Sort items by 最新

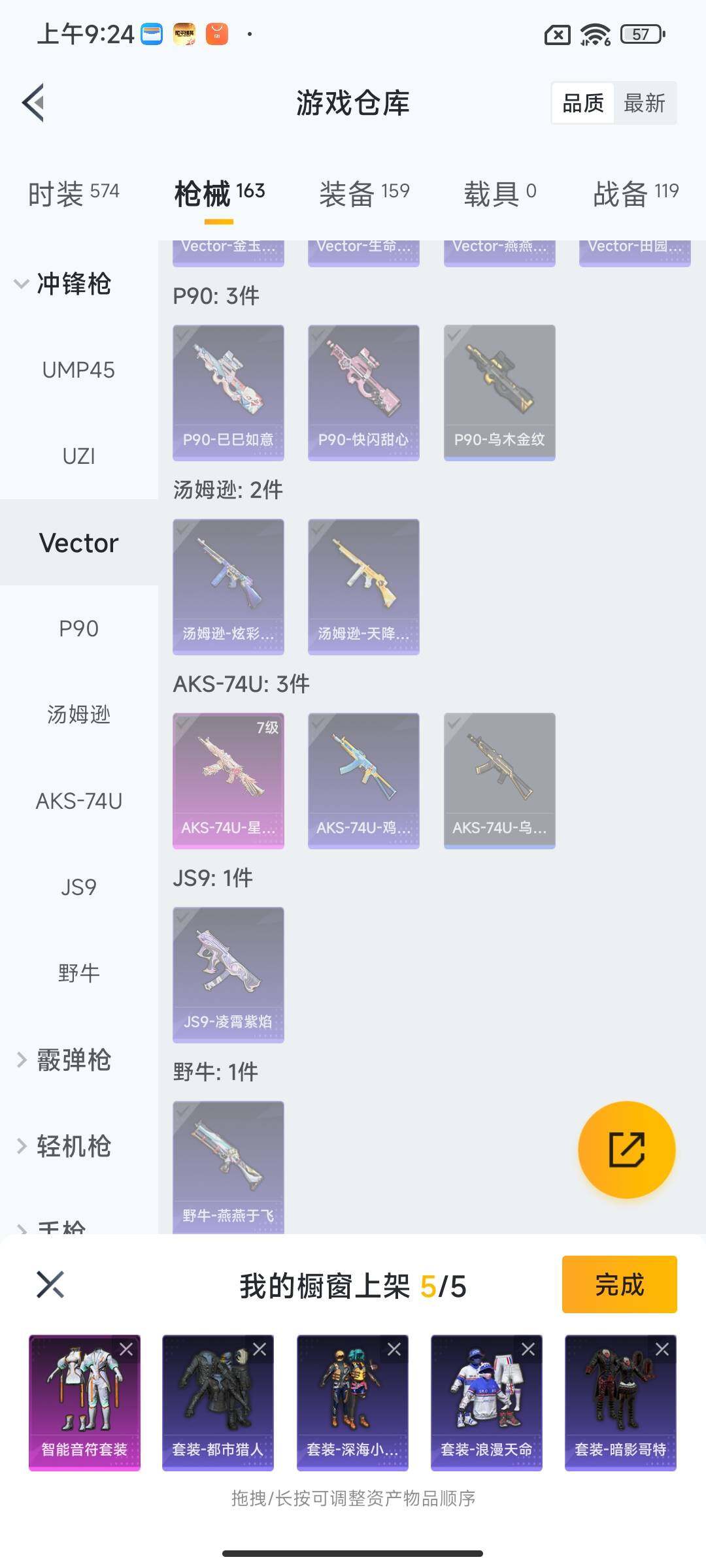click(644, 103)
